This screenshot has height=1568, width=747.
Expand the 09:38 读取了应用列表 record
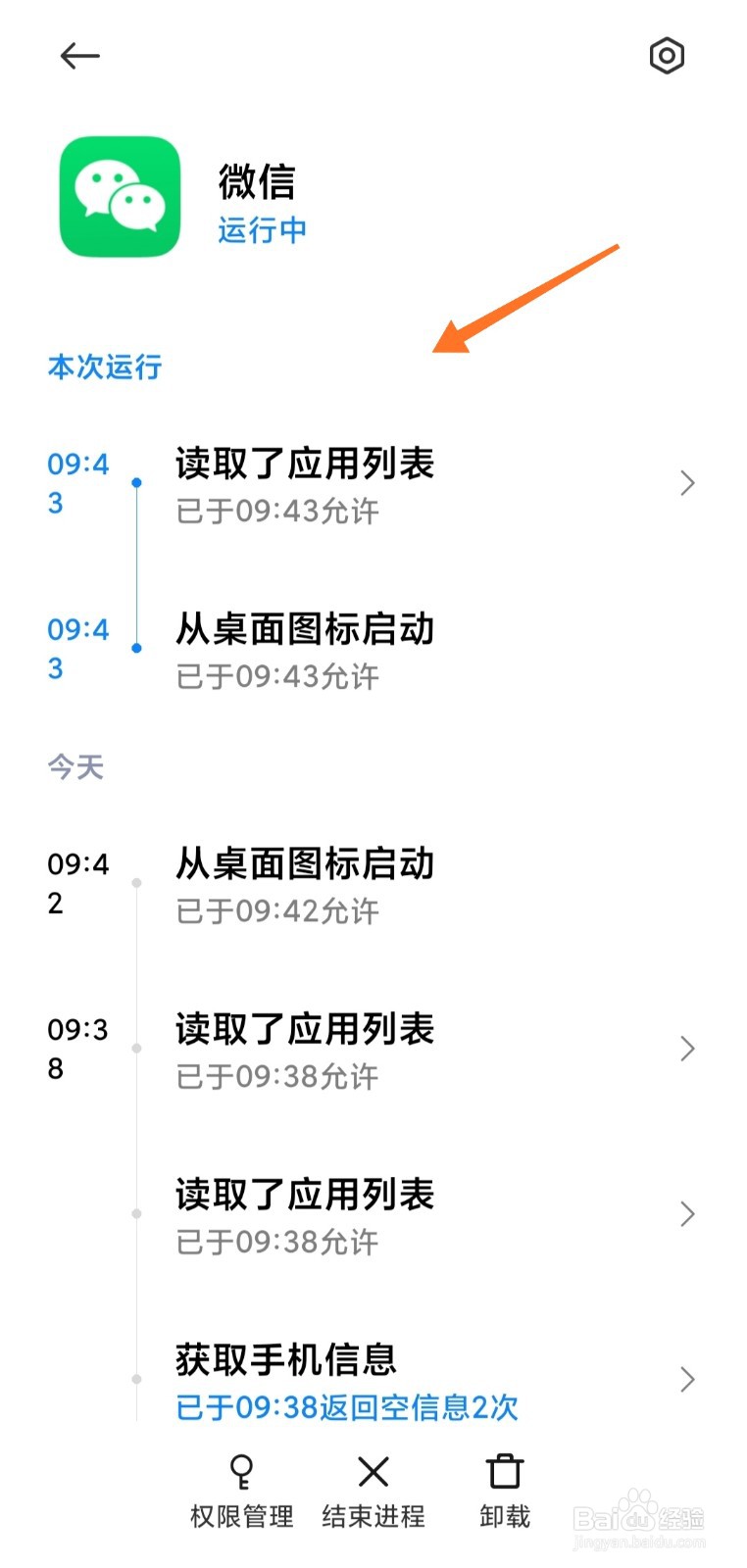click(686, 1049)
